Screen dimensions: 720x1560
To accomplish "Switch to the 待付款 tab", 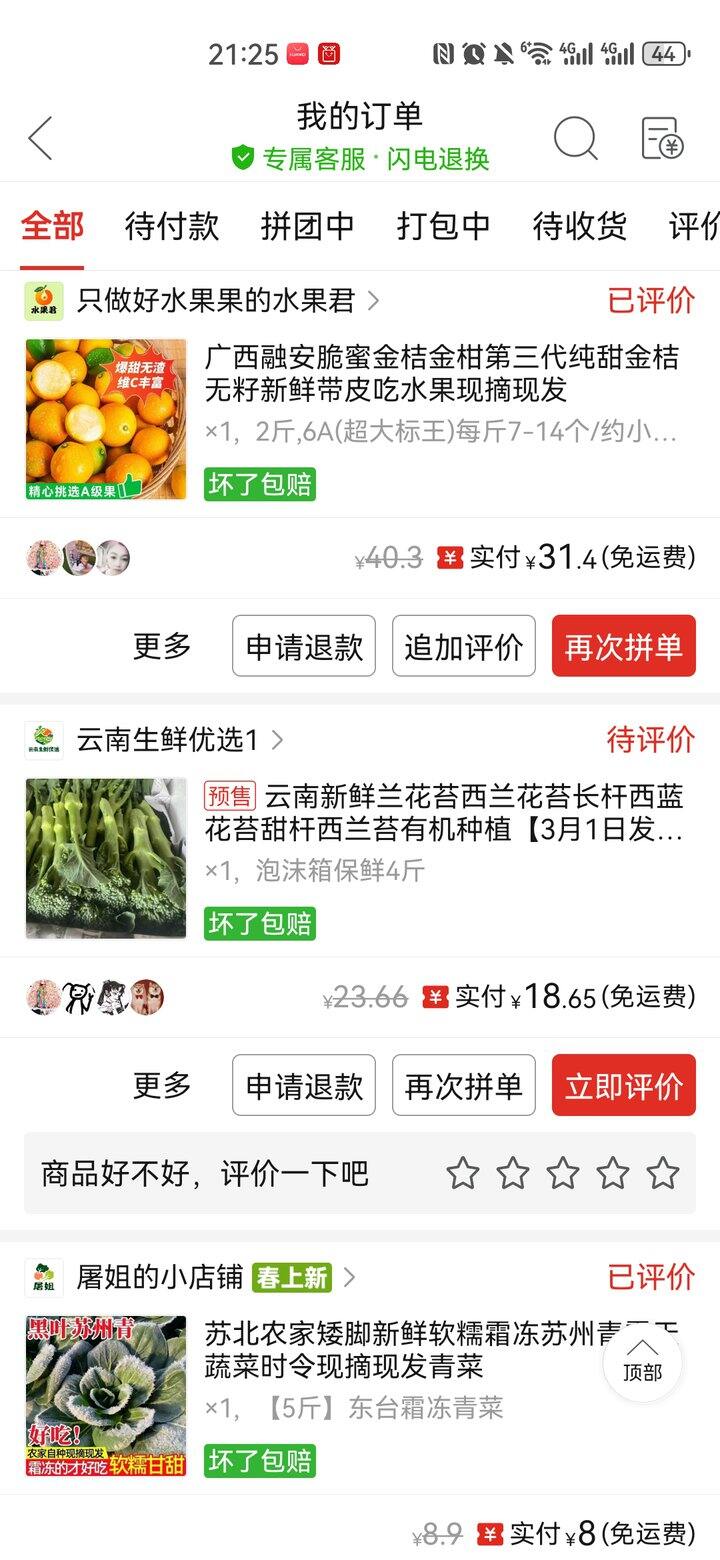I will 171,226.
